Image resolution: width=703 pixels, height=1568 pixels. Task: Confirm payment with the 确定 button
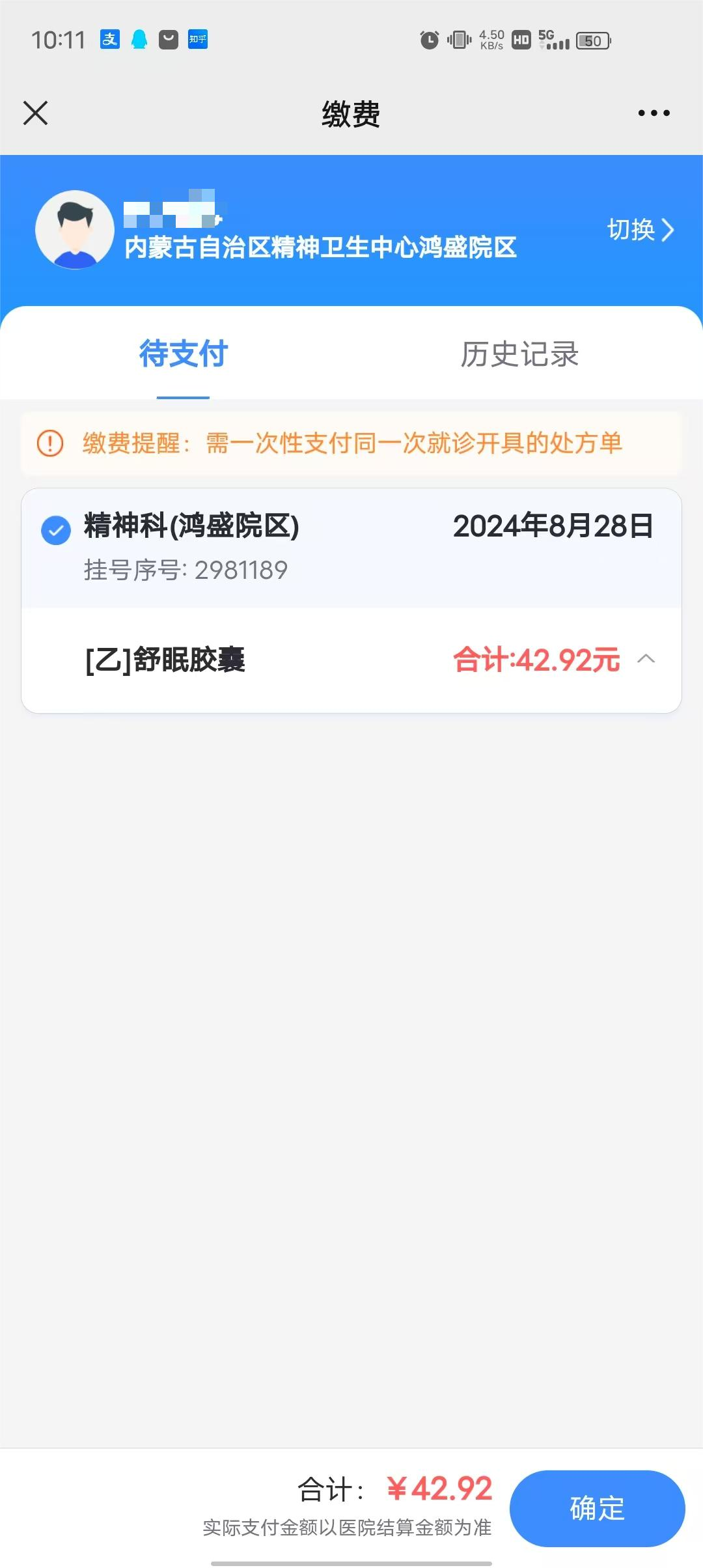(597, 1508)
